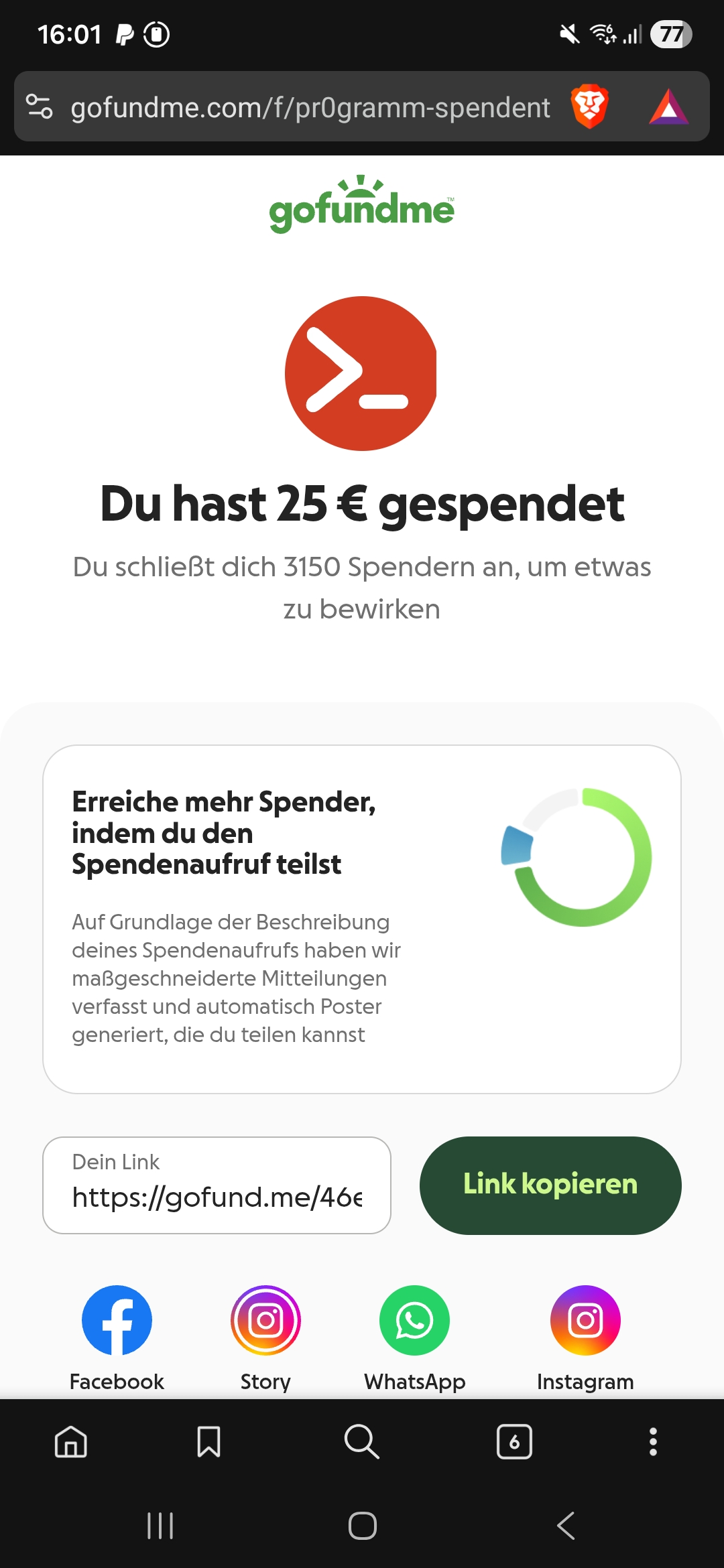Open site settings icon in address bar
This screenshot has width=724, height=1568.
pyautogui.click(x=39, y=107)
